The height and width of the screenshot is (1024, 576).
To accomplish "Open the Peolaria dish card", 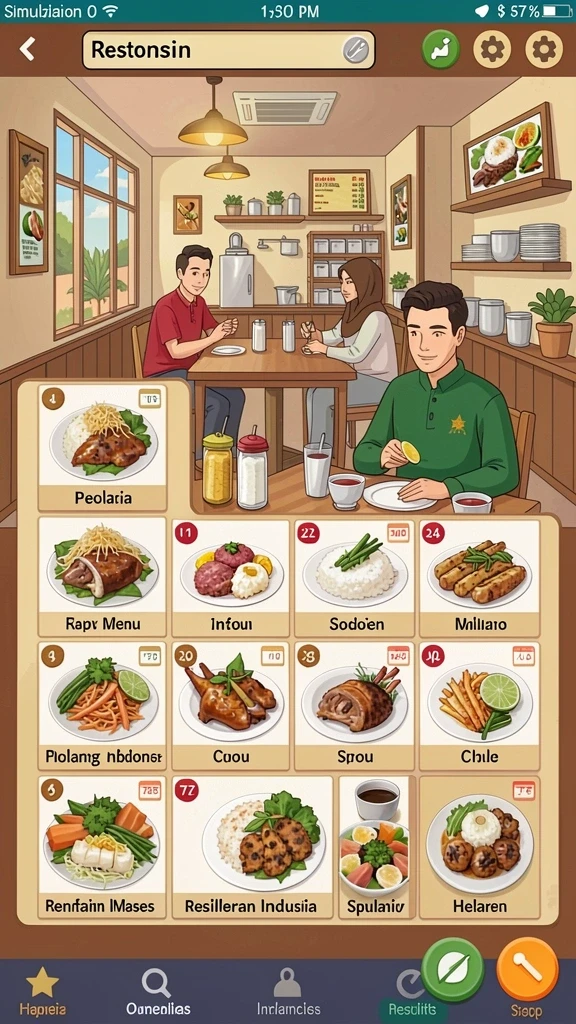I will [x=103, y=447].
